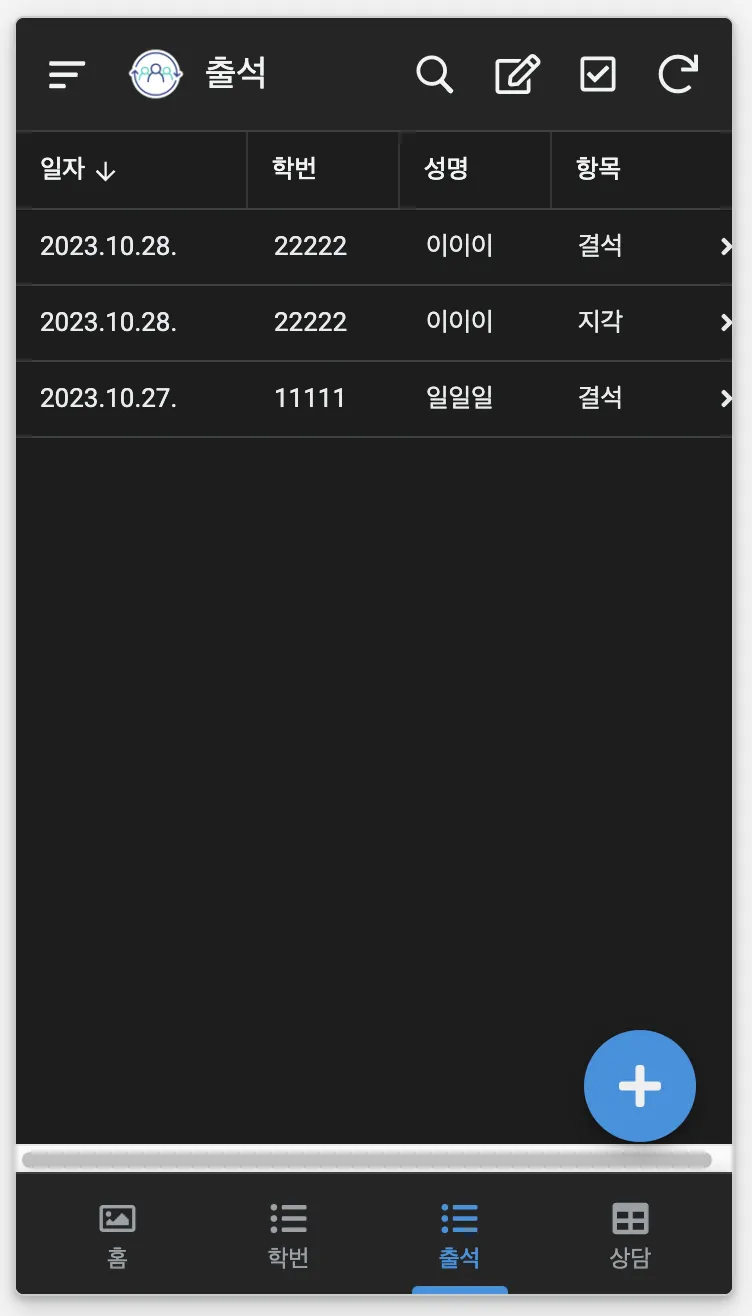752x1316 pixels.
Task: Open the 2023.10.28. 이이이 결석 record
Action: (x=372, y=247)
